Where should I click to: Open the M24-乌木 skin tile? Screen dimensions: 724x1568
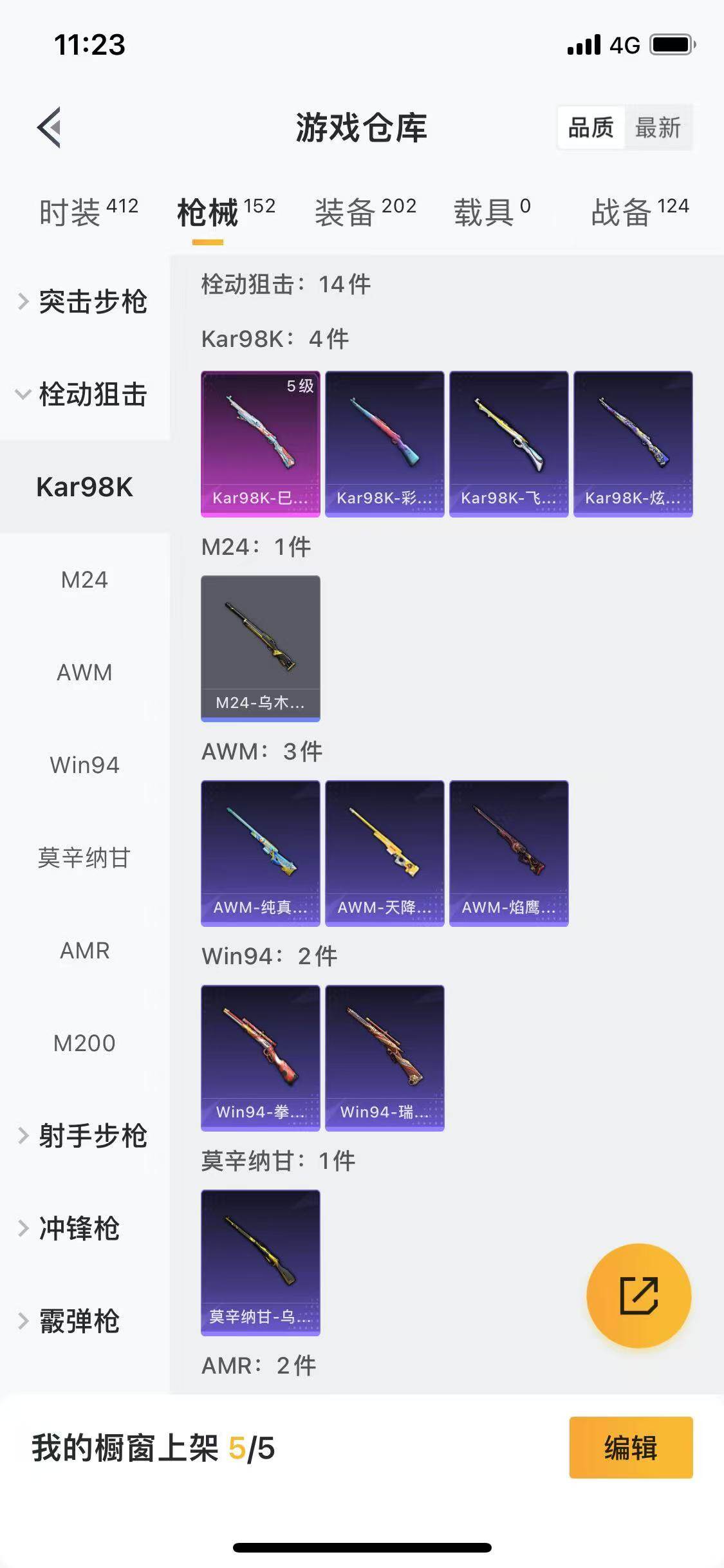point(261,649)
